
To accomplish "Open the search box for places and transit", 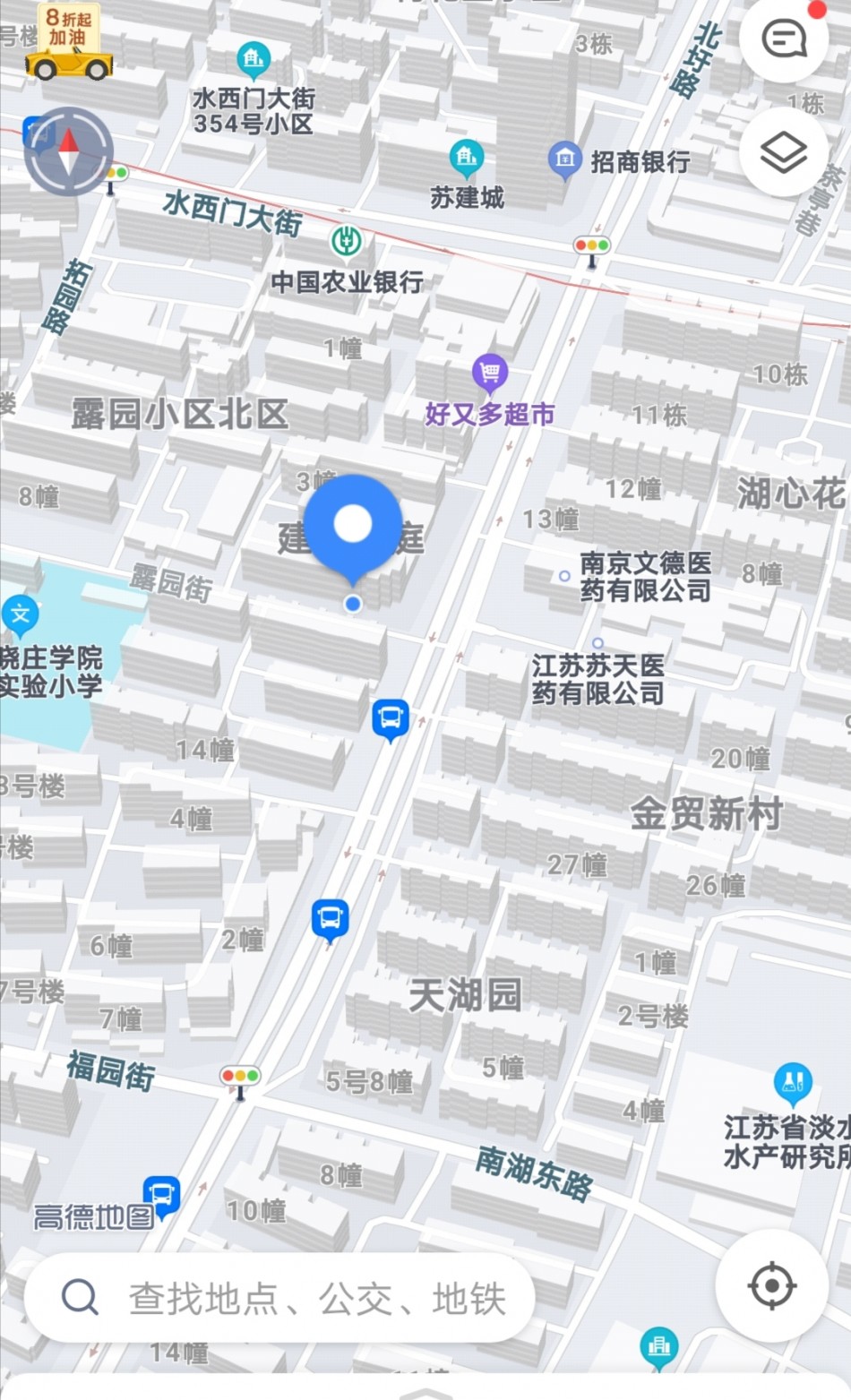I will tap(279, 1297).
